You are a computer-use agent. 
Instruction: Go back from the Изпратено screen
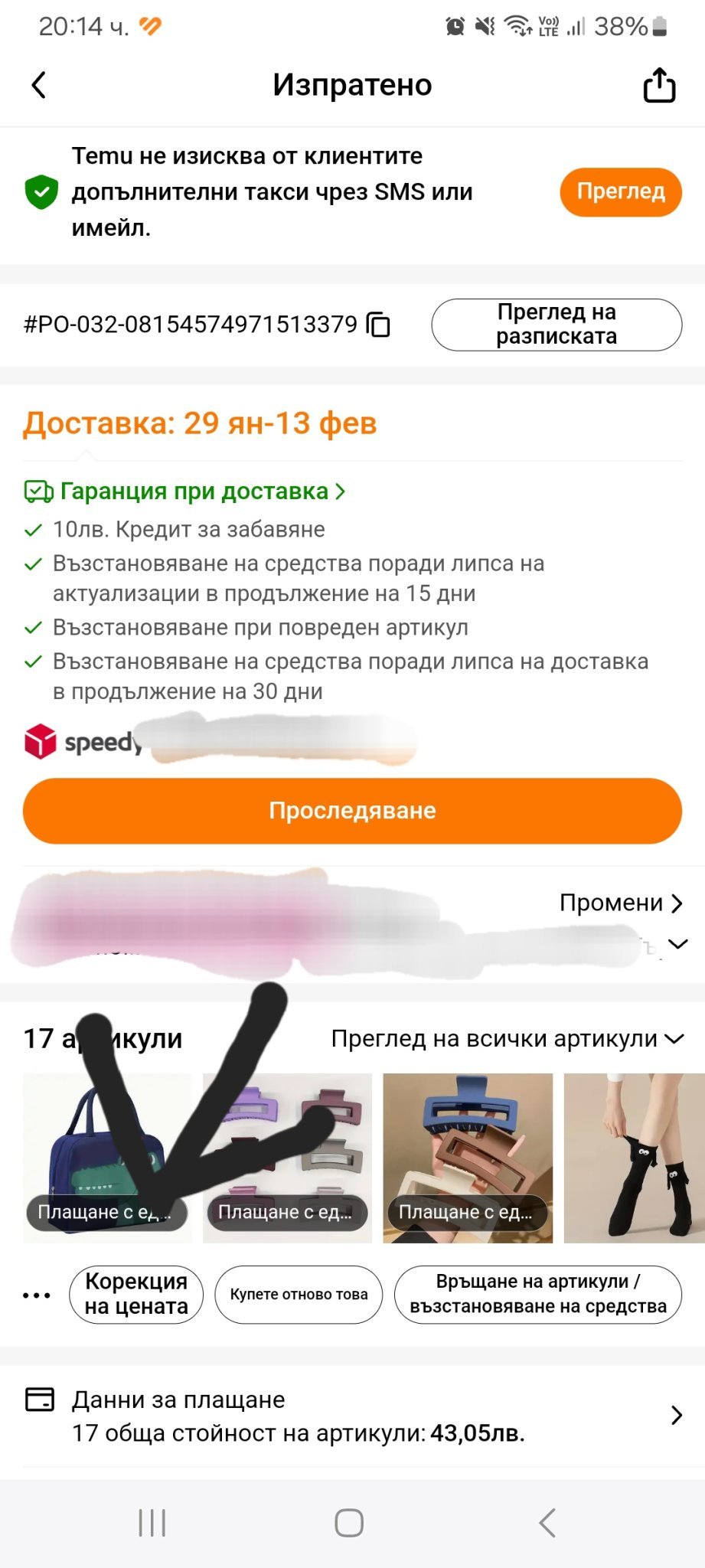coord(39,85)
